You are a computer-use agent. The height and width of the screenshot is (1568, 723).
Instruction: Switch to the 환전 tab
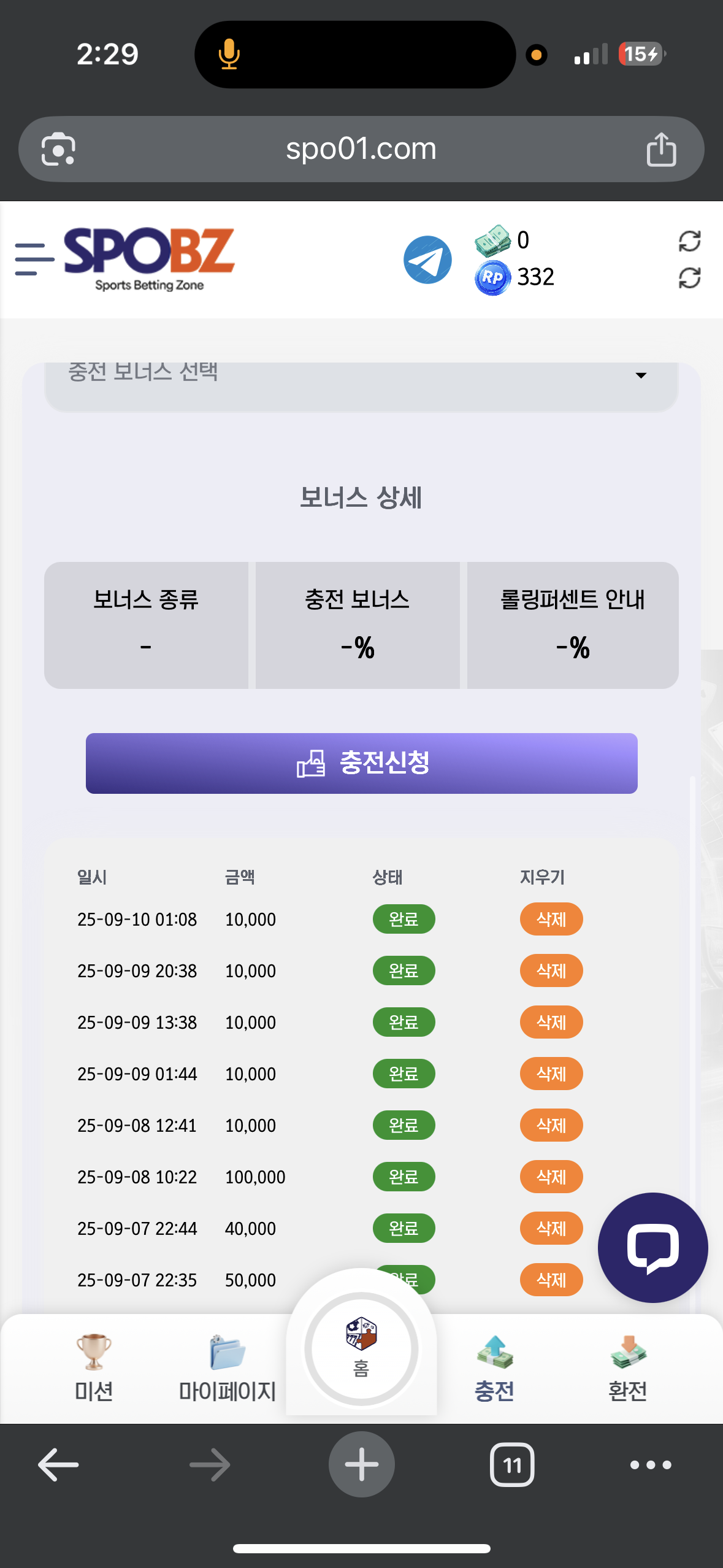[627, 1368]
